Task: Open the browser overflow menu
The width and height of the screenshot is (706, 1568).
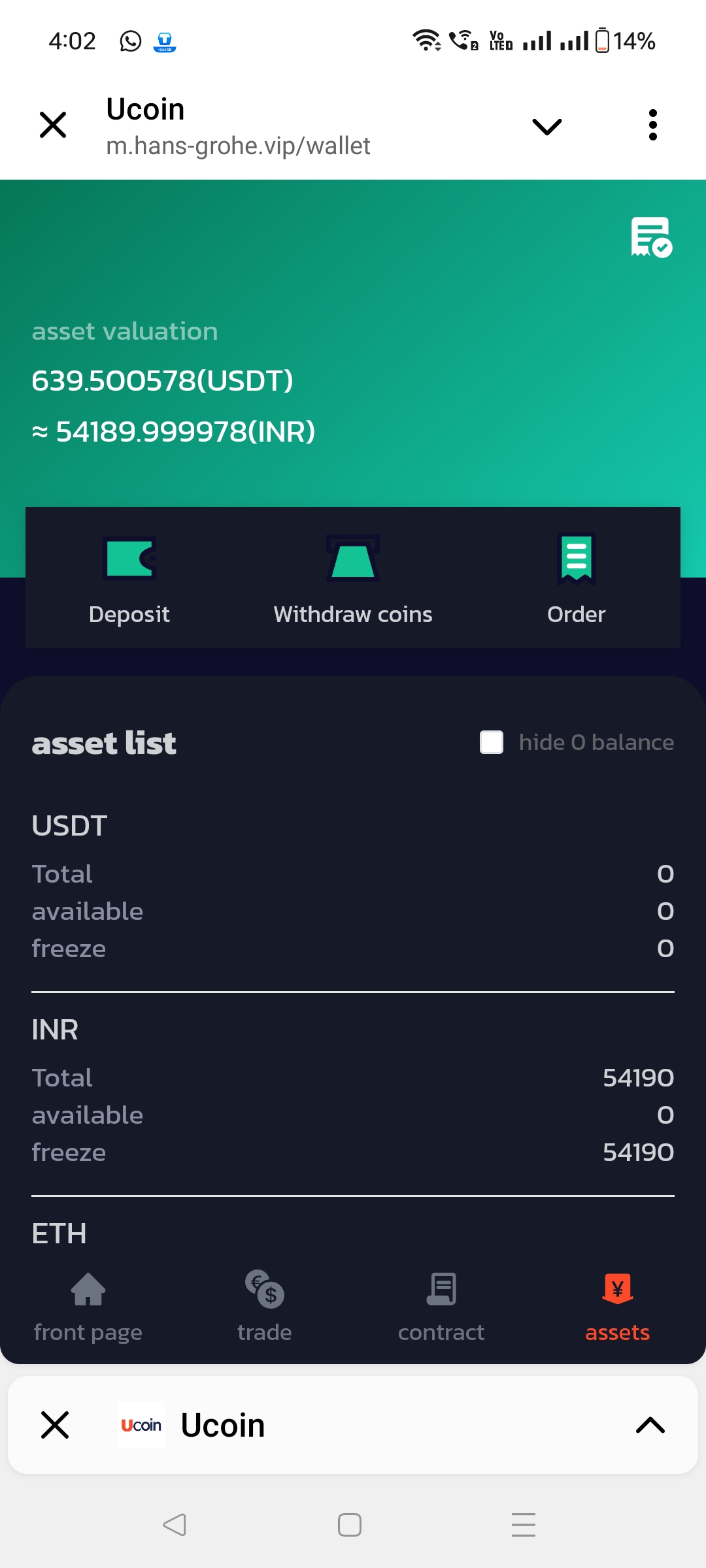Action: tap(652, 125)
